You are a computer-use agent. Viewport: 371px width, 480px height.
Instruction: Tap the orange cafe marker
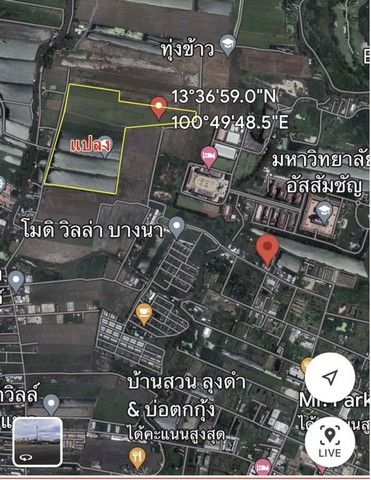144,314
